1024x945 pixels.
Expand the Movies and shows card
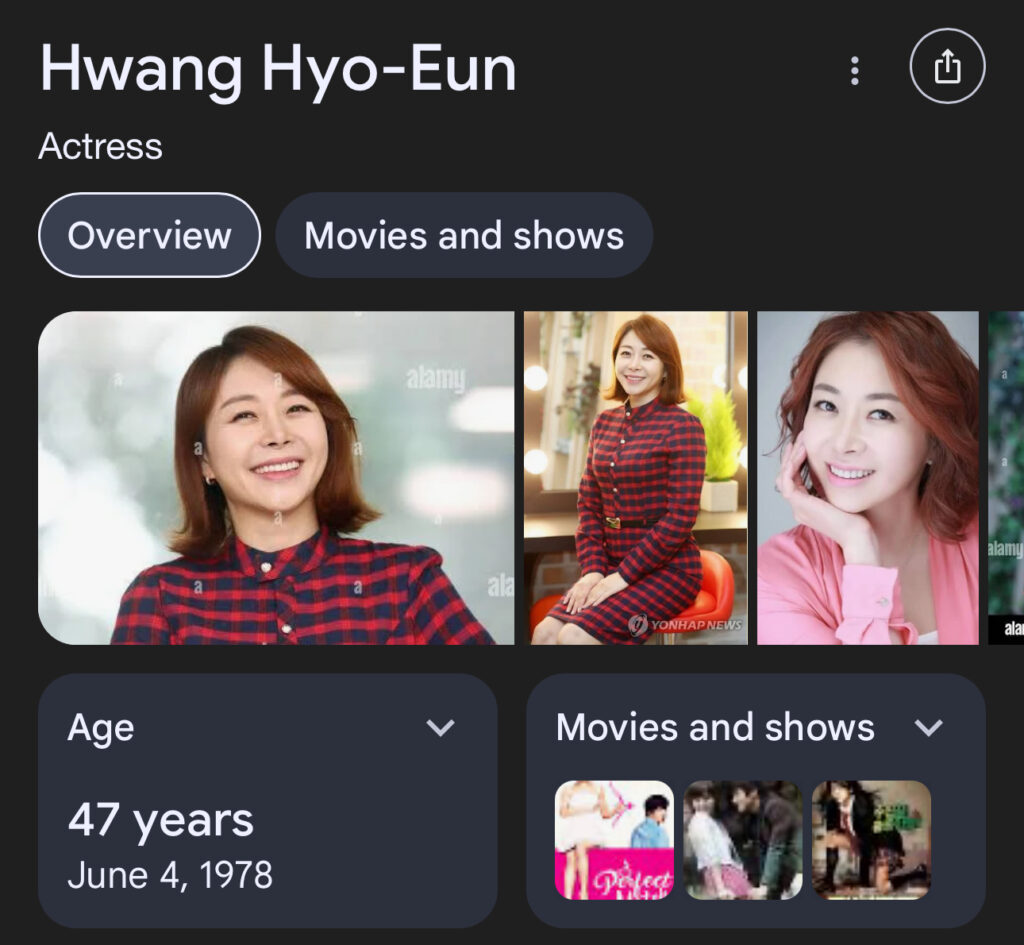tap(929, 728)
